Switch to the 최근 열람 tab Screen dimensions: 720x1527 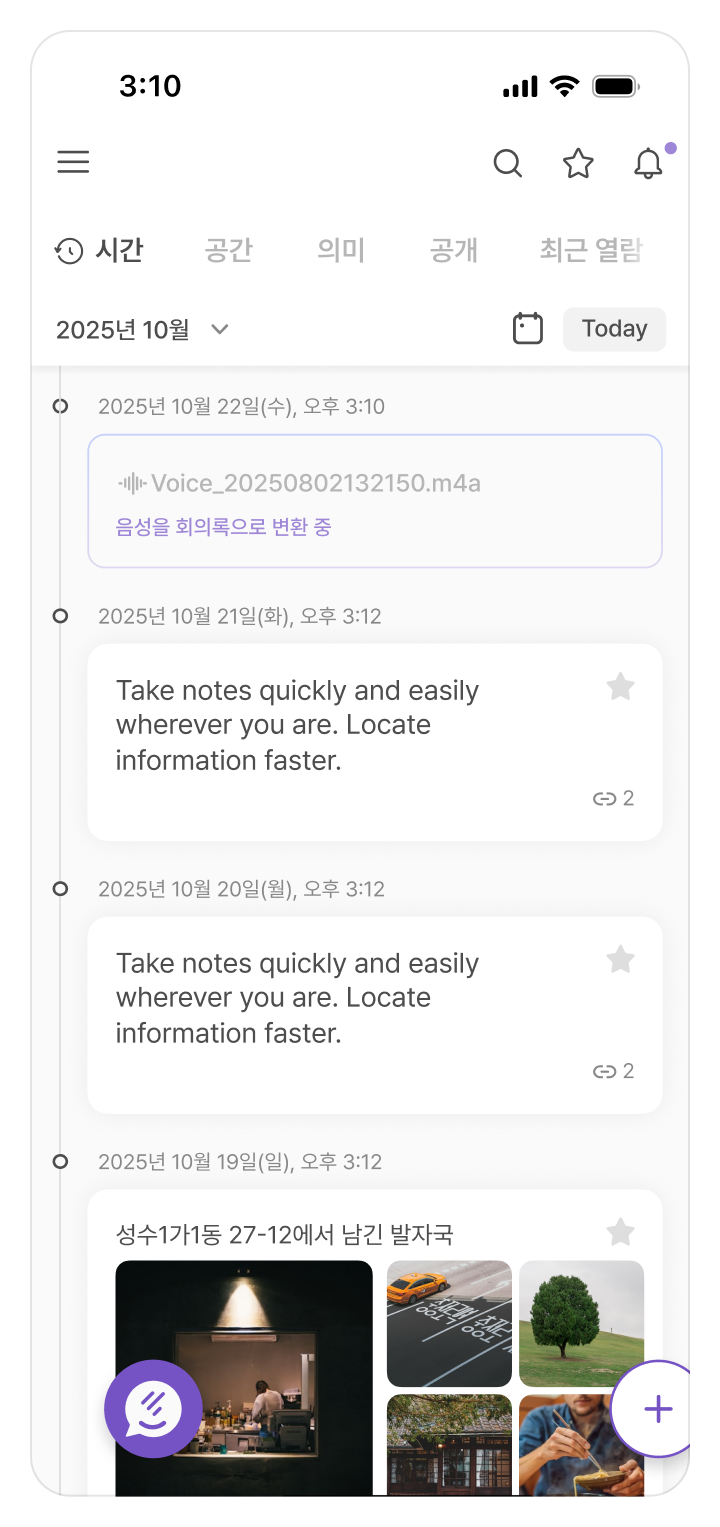coord(590,250)
